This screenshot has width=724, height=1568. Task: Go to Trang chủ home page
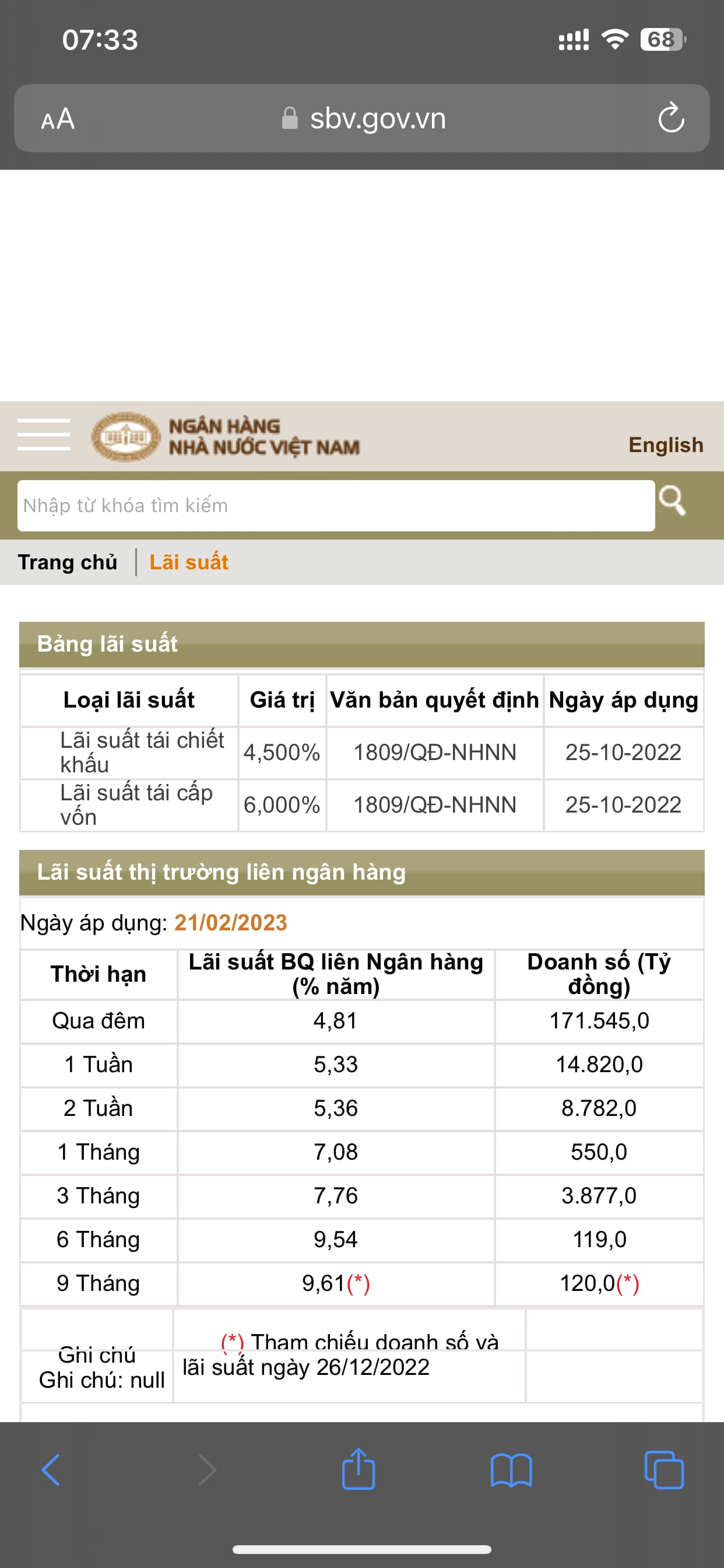tap(68, 562)
